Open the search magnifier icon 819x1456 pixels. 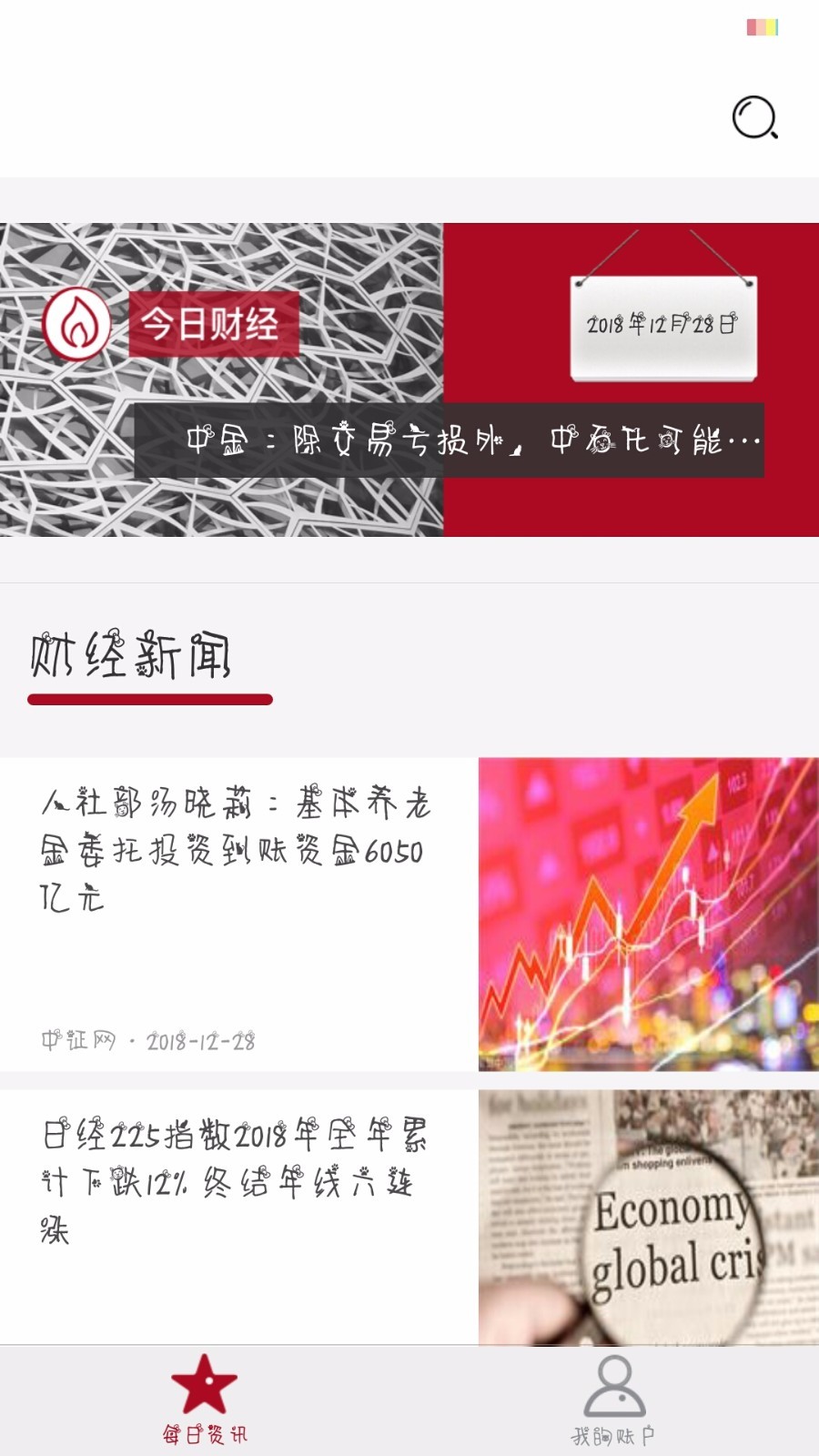(x=754, y=117)
